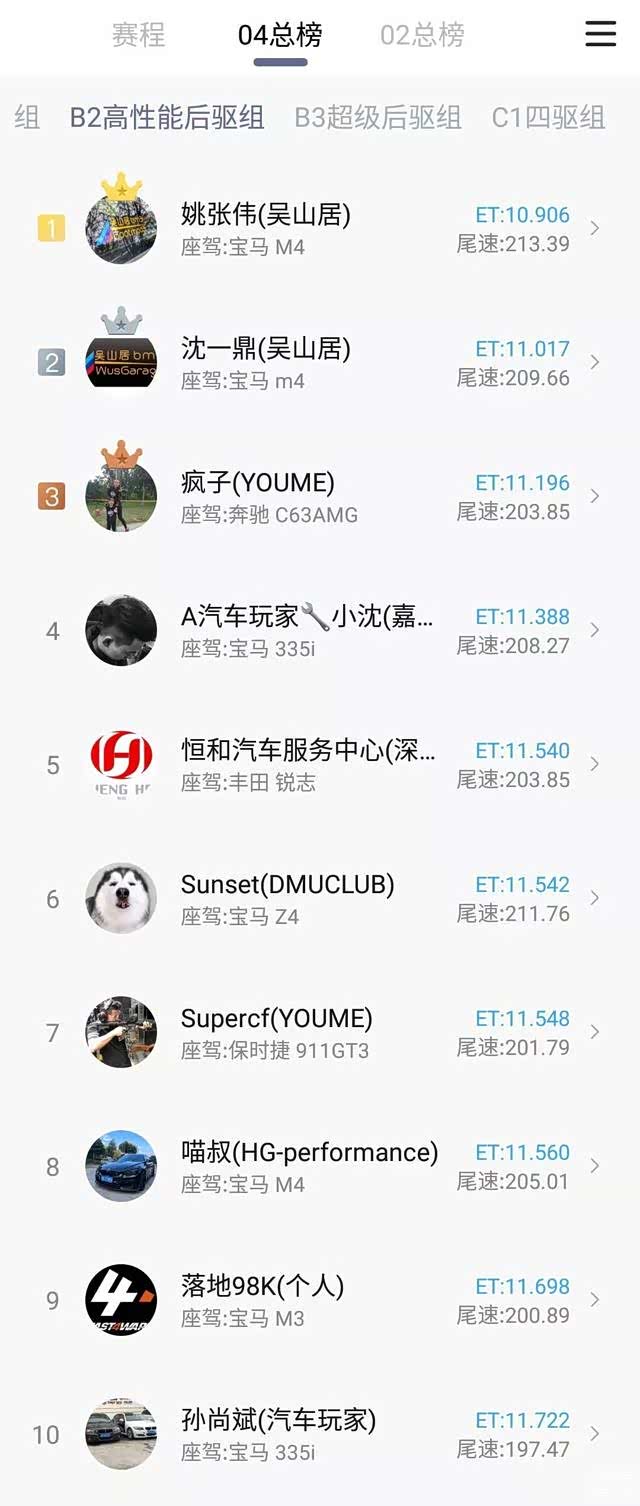This screenshot has height=1506, width=640.
Task: Switch to the 赛程 tab
Action: pyautogui.click(x=138, y=35)
